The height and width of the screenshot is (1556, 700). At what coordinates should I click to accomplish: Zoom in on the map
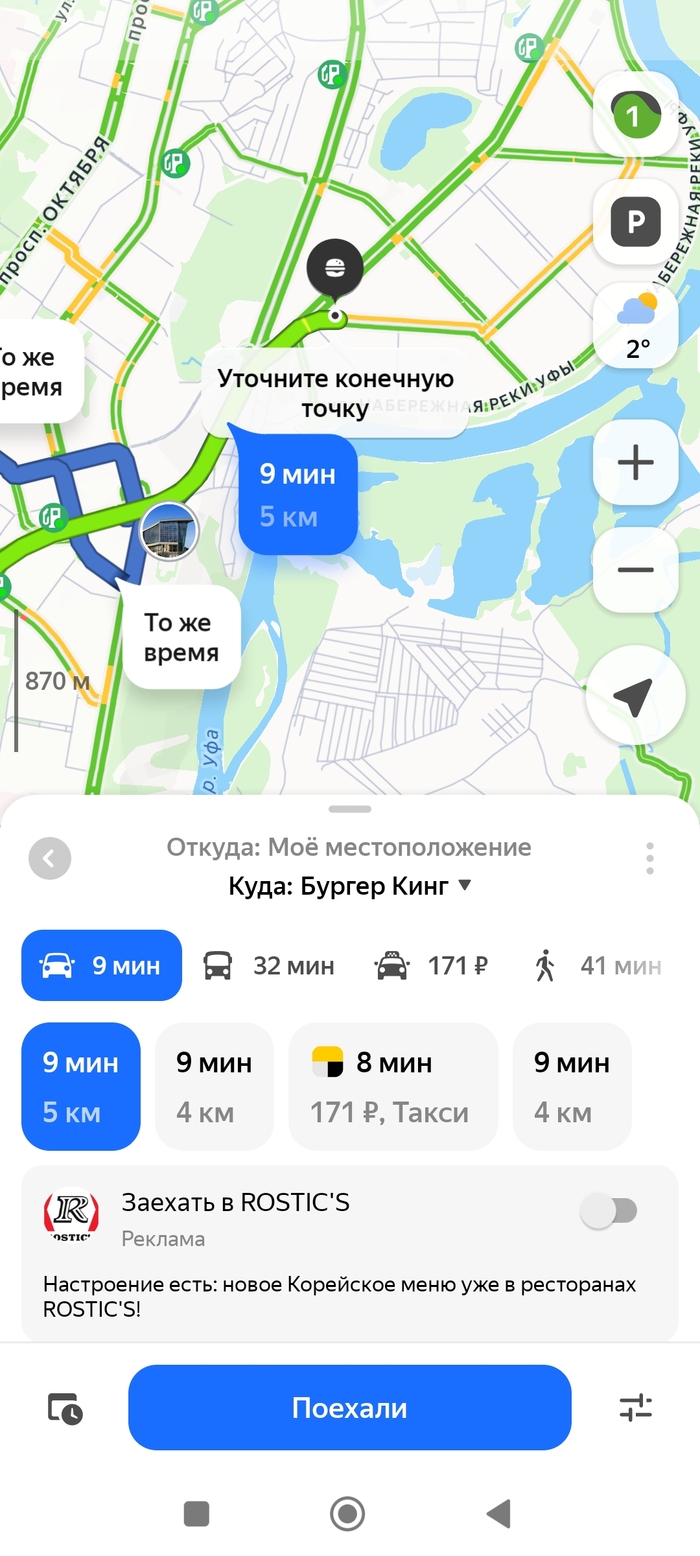[635, 463]
